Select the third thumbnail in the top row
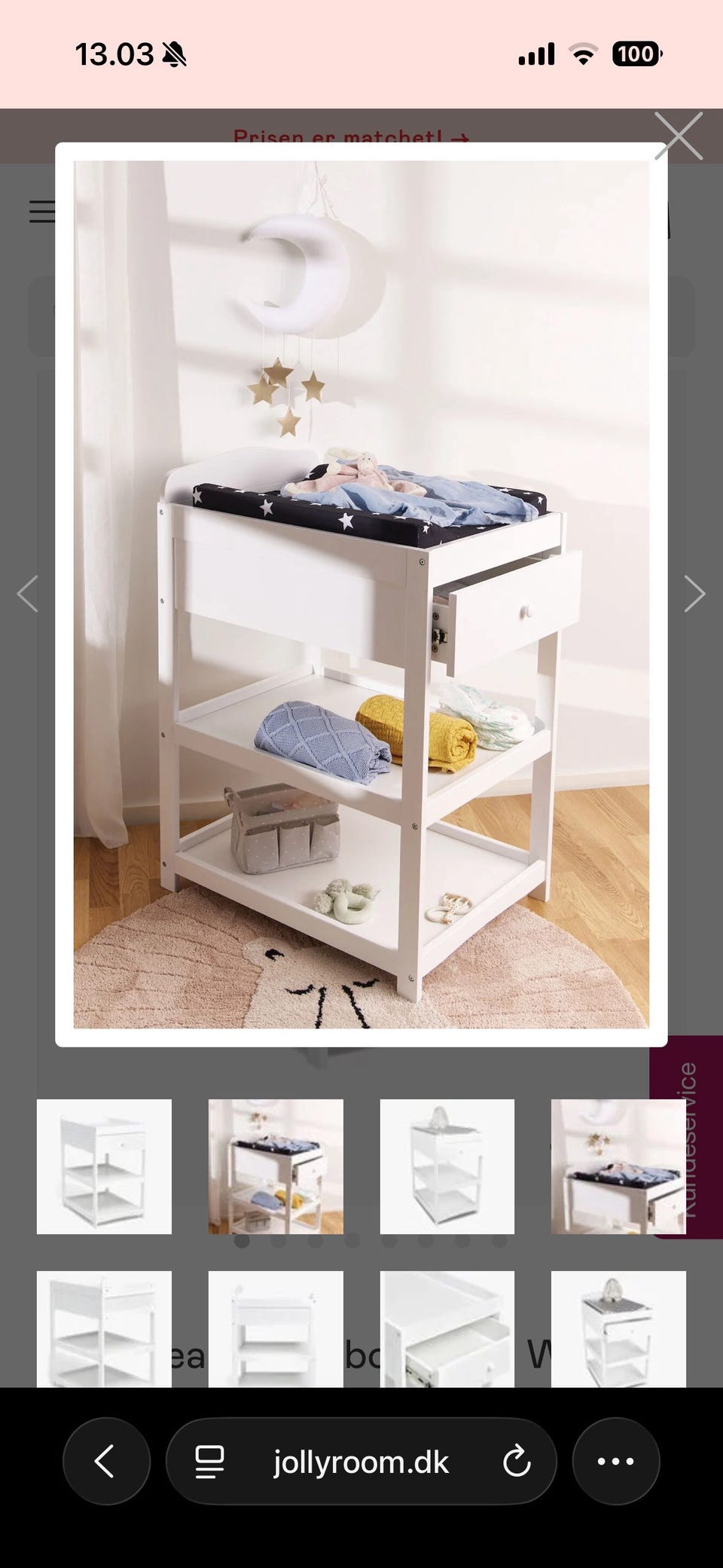The image size is (723, 1568). coord(447,1166)
